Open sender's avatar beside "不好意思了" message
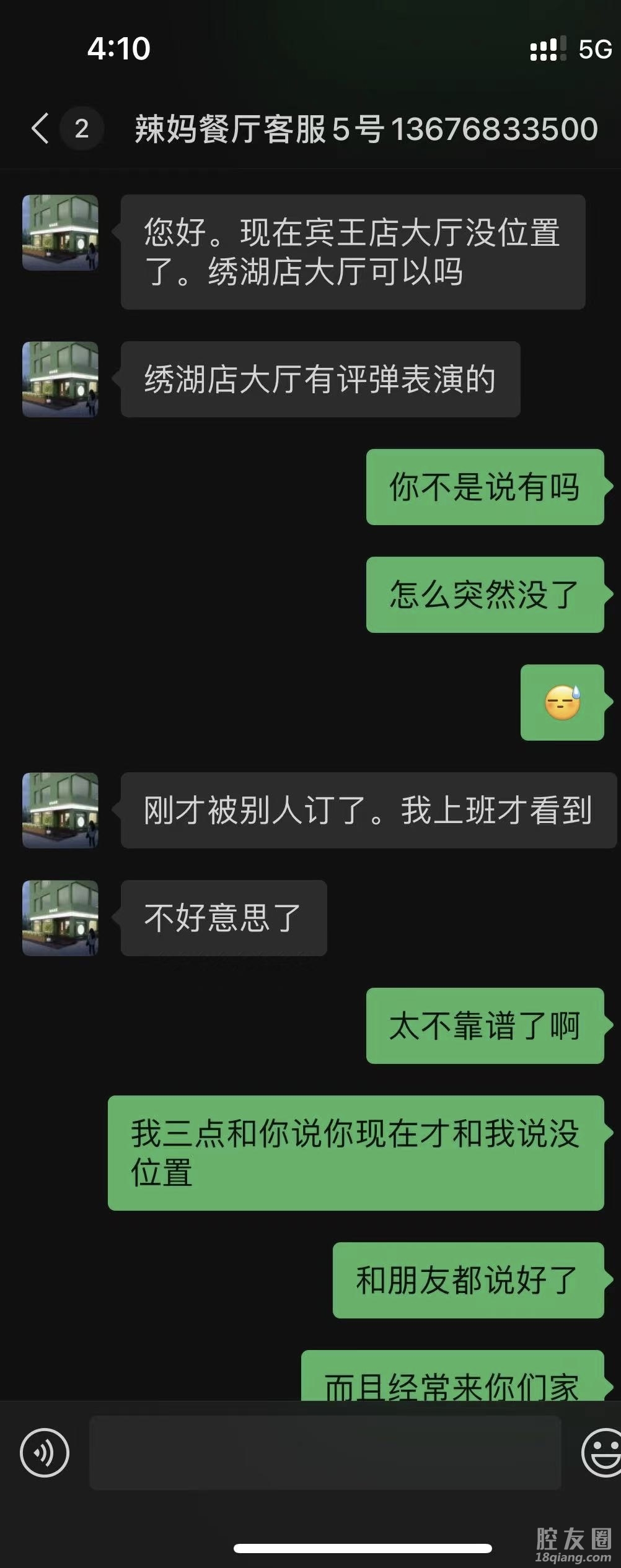621x1568 pixels. 60,918
